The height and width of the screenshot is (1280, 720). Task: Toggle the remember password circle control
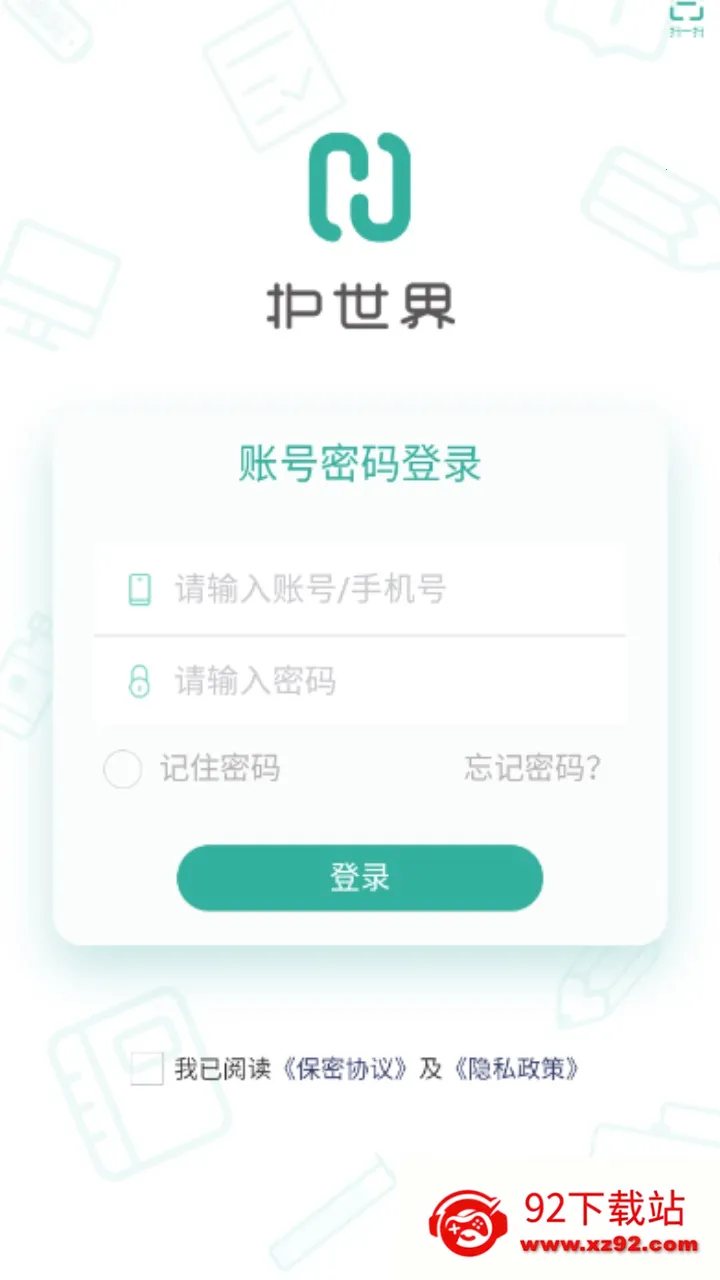pyautogui.click(x=122, y=769)
